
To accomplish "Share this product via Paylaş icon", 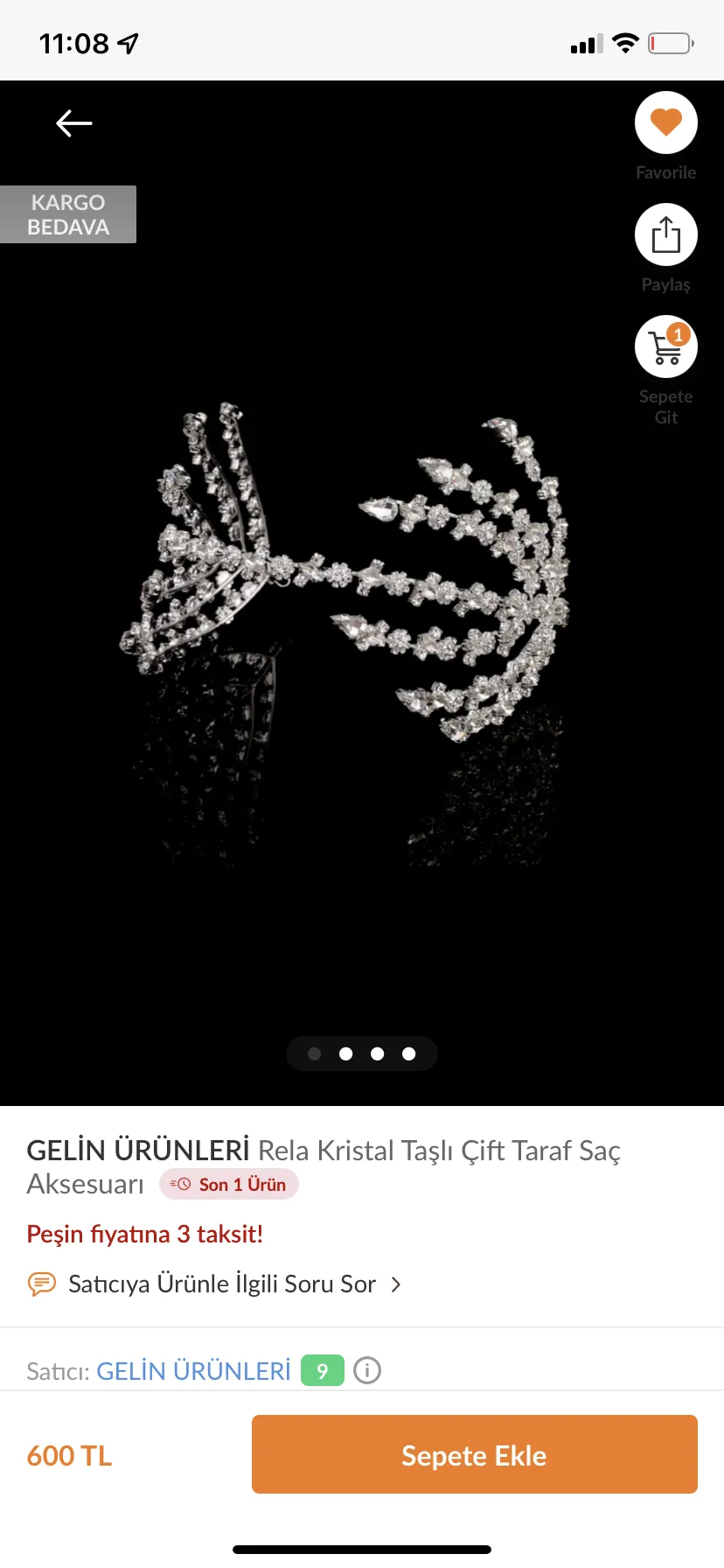I will (x=666, y=234).
